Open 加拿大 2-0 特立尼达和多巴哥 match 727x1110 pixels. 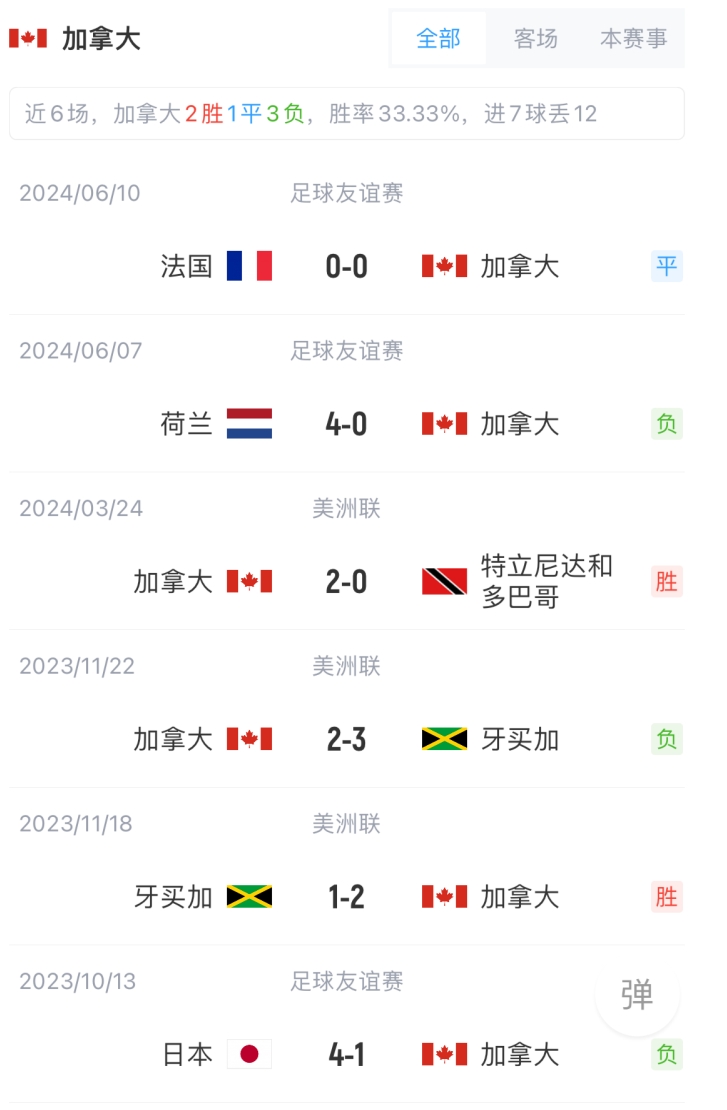point(346,581)
